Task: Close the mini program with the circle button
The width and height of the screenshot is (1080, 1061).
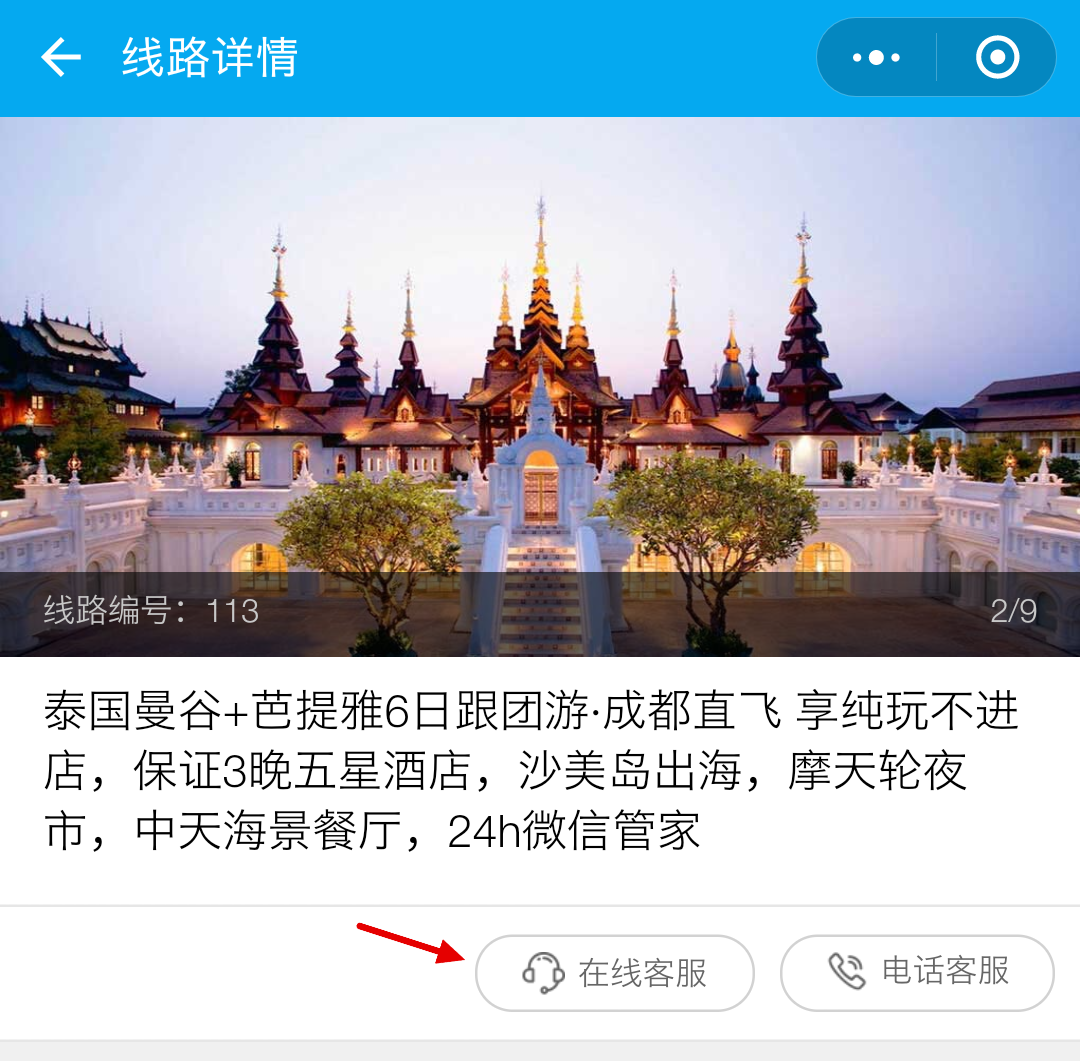Action: pos(996,58)
